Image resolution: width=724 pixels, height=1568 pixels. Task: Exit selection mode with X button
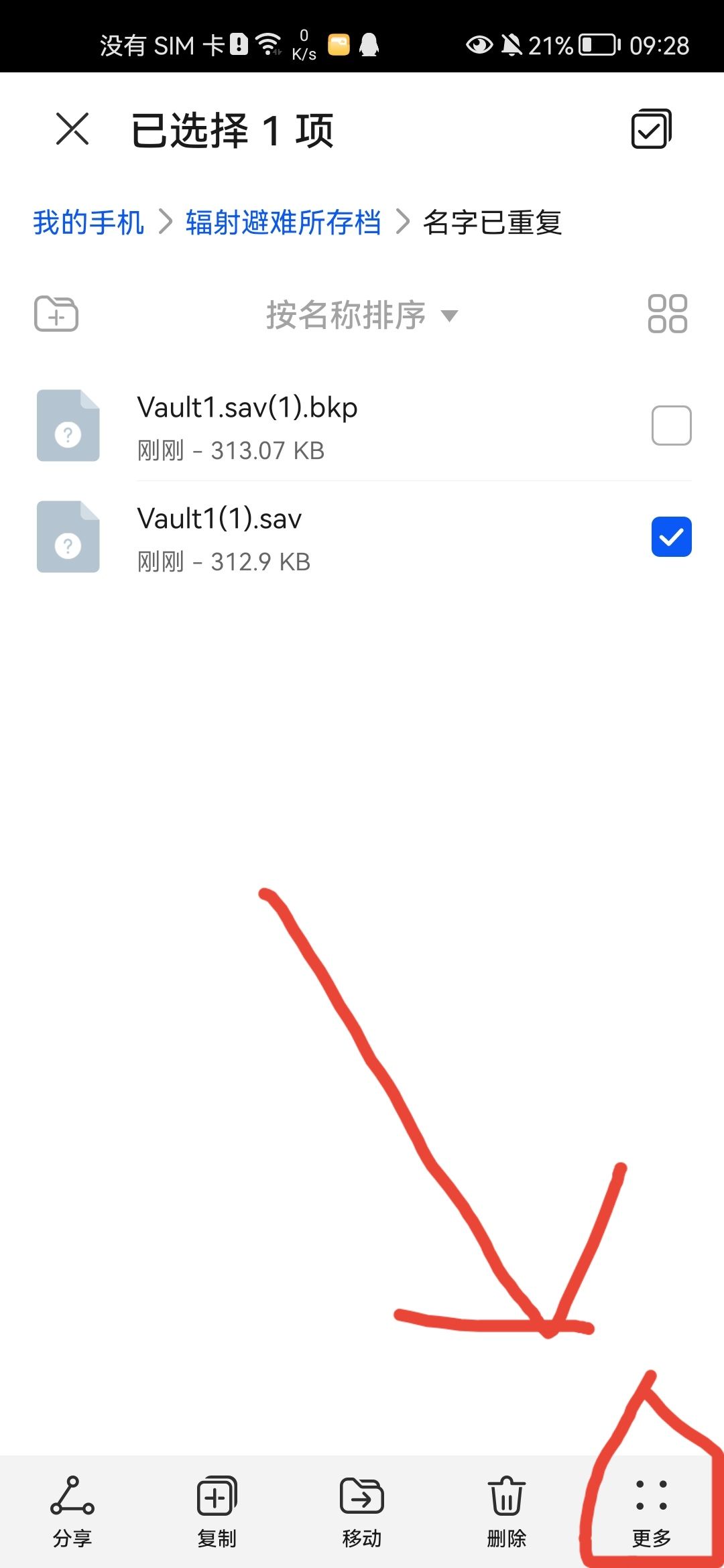[x=72, y=129]
